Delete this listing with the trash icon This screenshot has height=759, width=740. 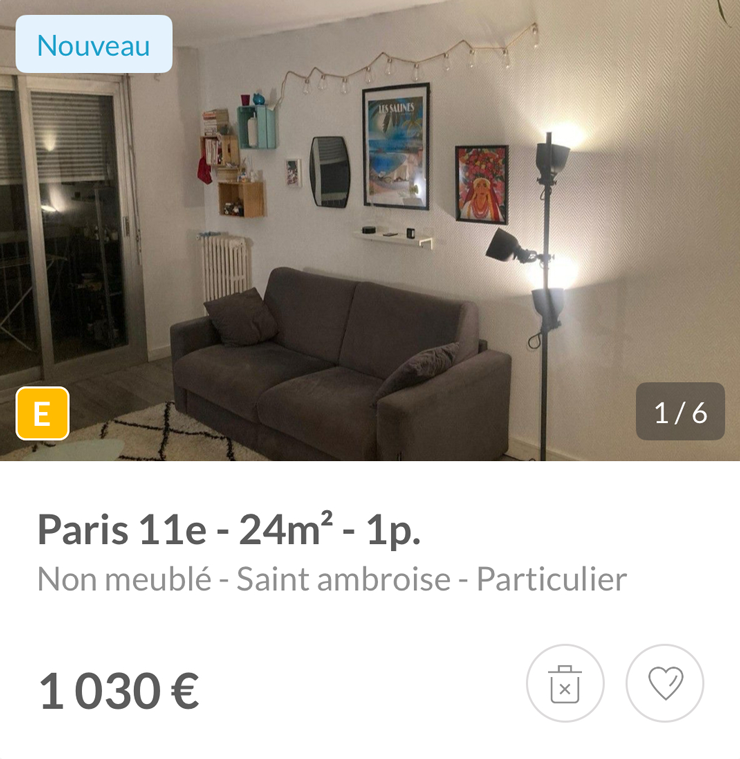(565, 684)
